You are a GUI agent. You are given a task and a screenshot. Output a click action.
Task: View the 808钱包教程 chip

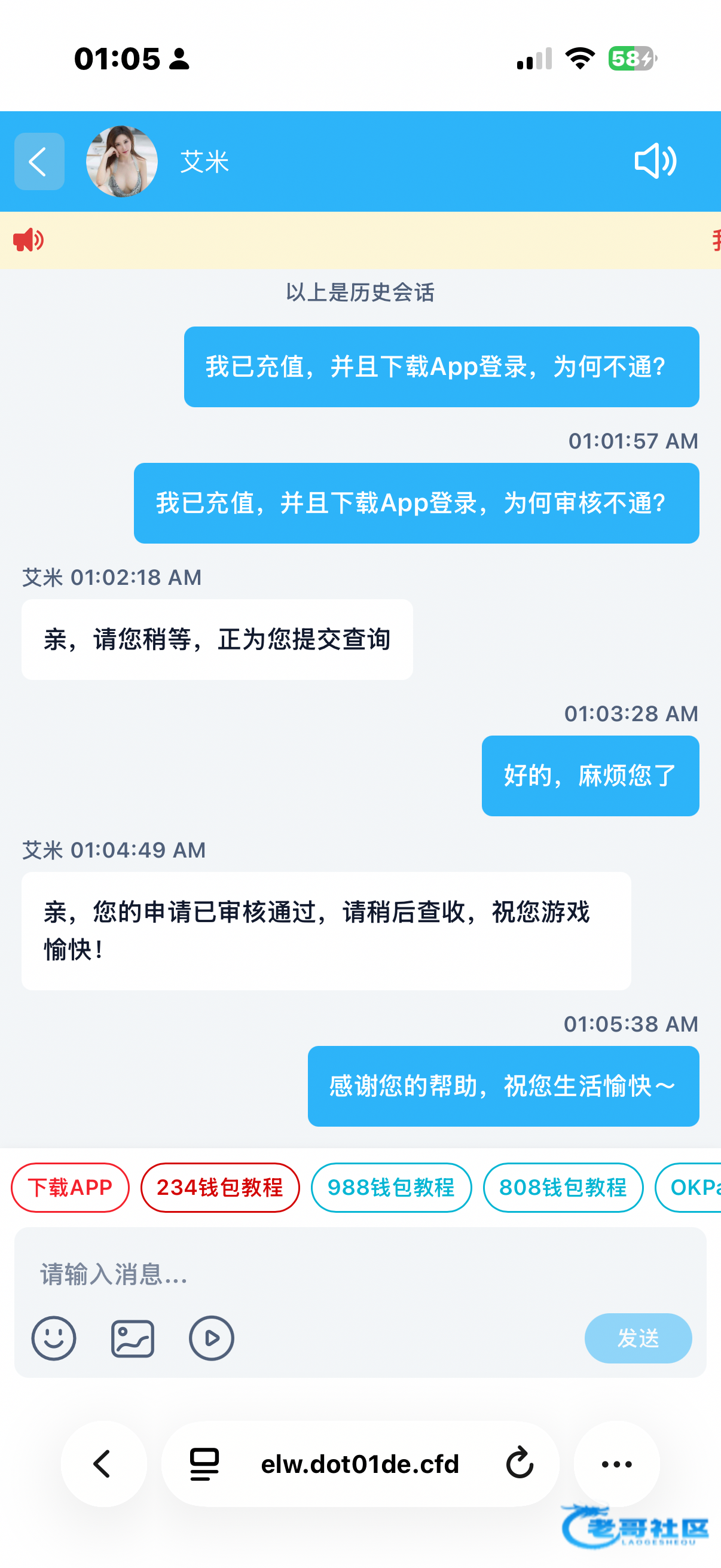pos(562,1187)
